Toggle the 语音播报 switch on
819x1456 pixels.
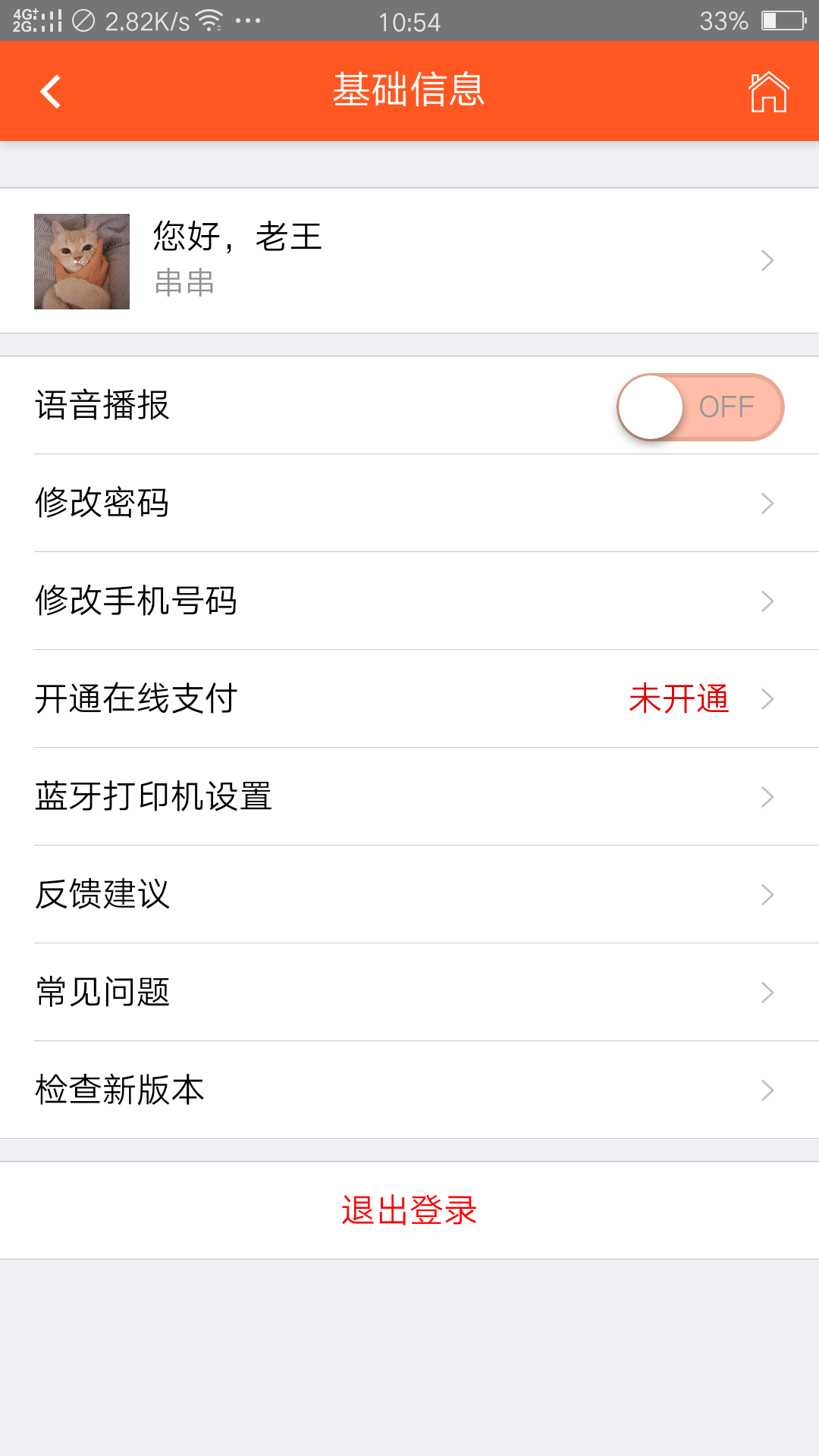click(x=700, y=406)
